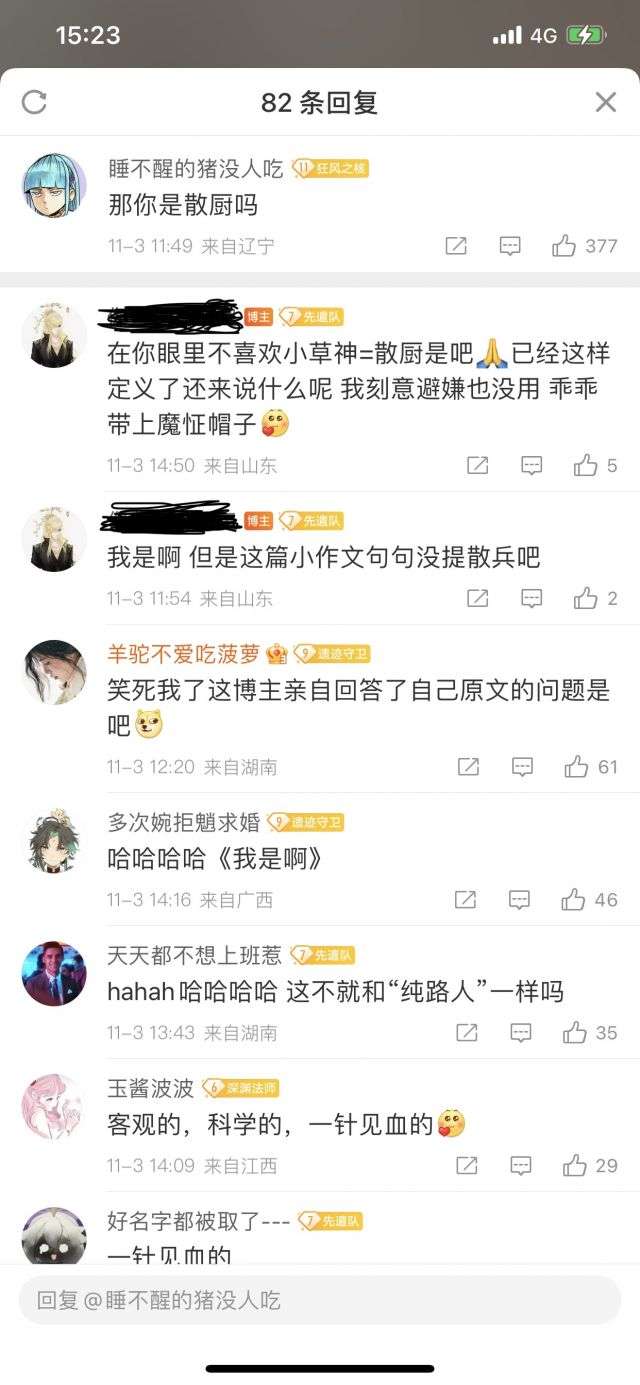Viewport: 640px width, 1385px height.
Task: Reply to the comment 我是啊 但是这篇小作文
Action: [531, 598]
